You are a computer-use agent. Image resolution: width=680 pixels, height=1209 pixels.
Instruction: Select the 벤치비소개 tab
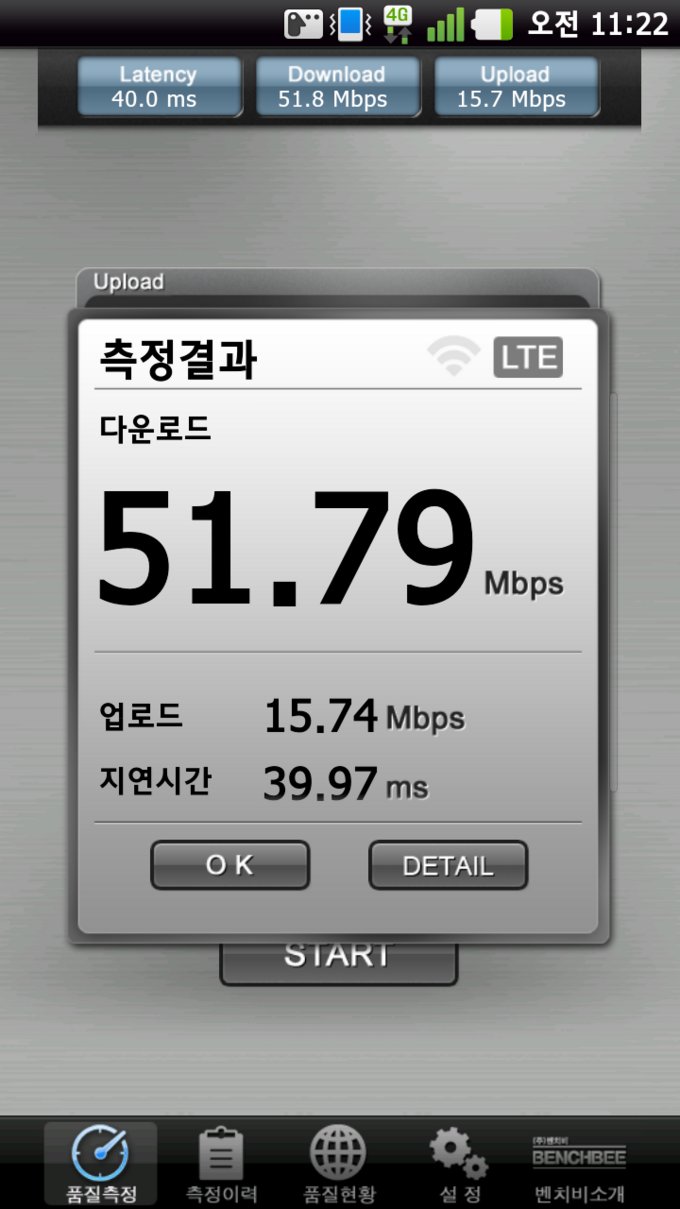coord(579,1163)
